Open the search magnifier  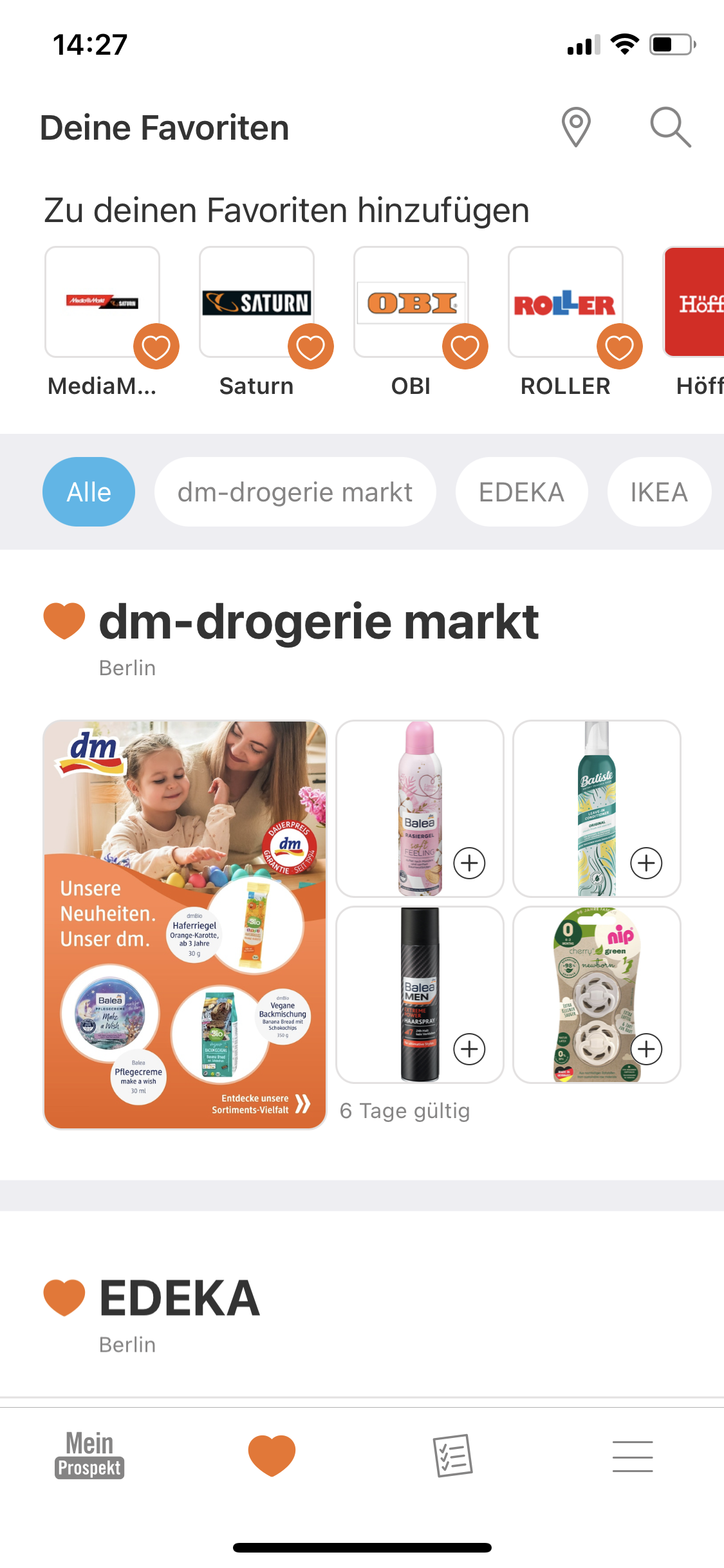pos(670,127)
